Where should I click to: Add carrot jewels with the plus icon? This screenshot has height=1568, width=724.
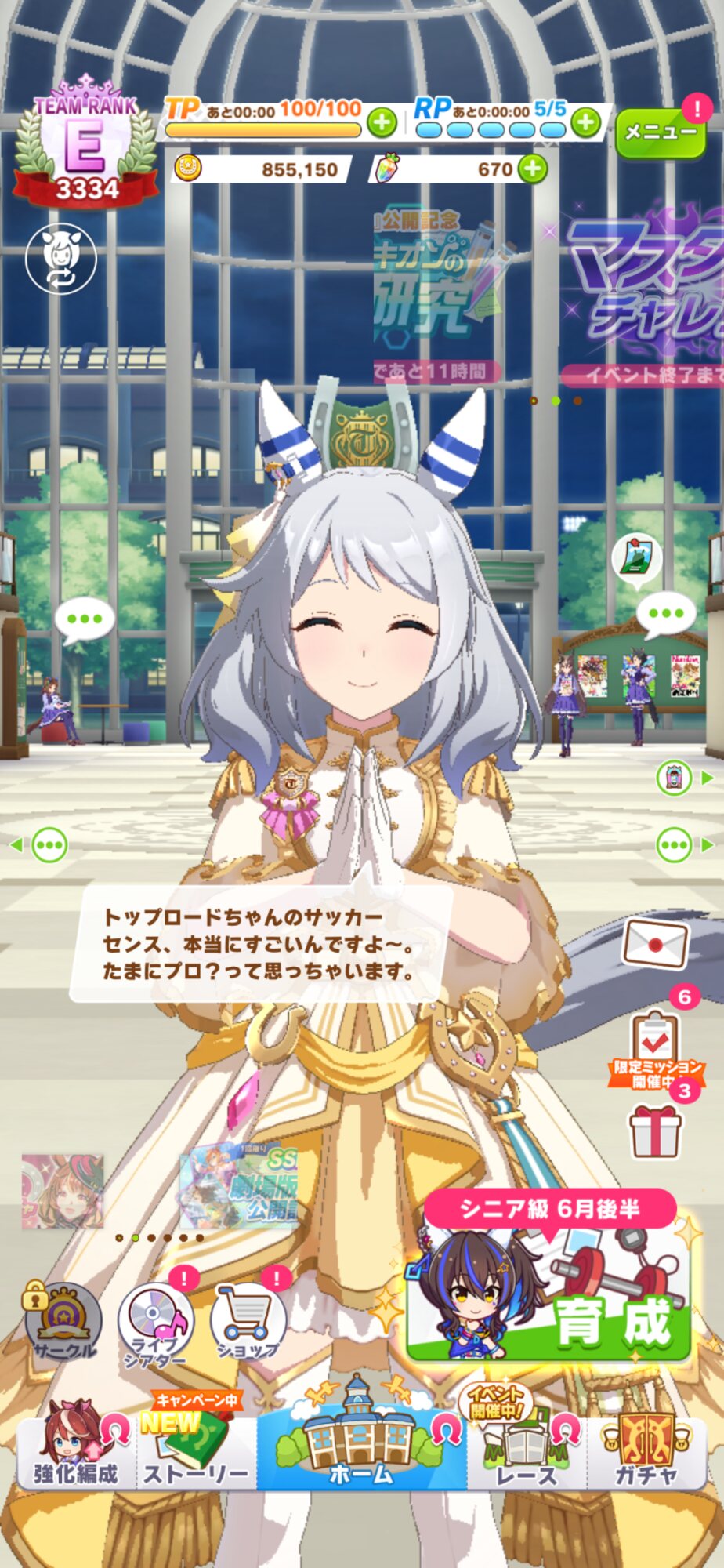click(532, 169)
